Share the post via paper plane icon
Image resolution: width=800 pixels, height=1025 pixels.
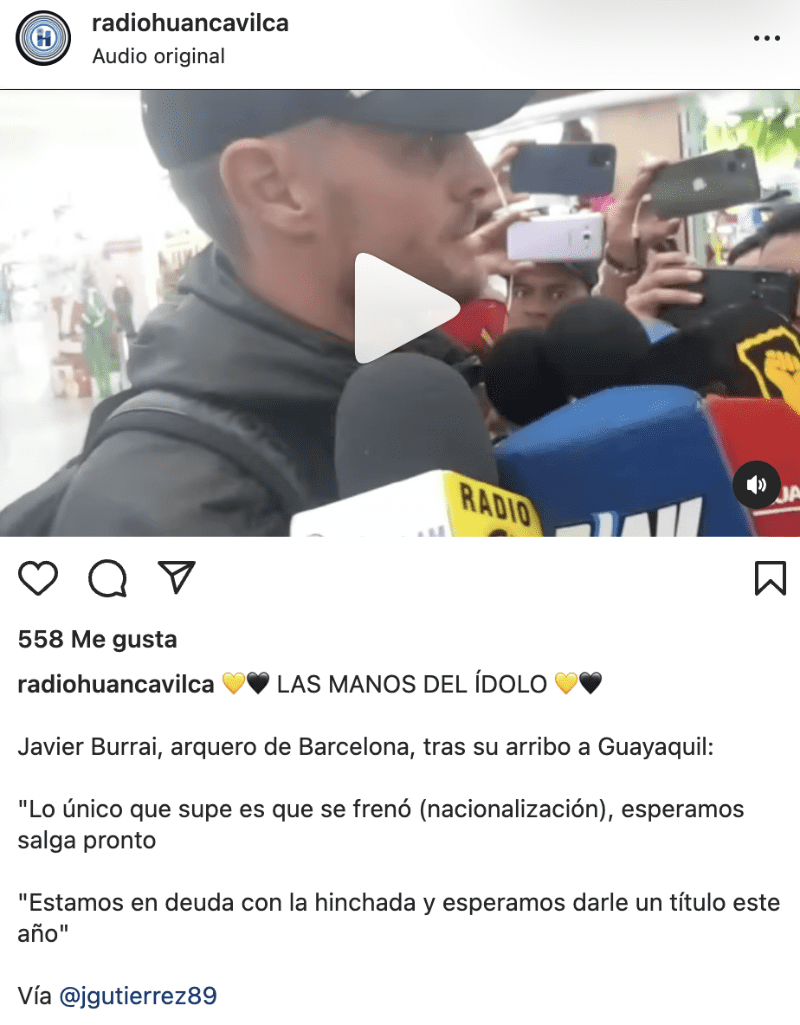(176, 577)
